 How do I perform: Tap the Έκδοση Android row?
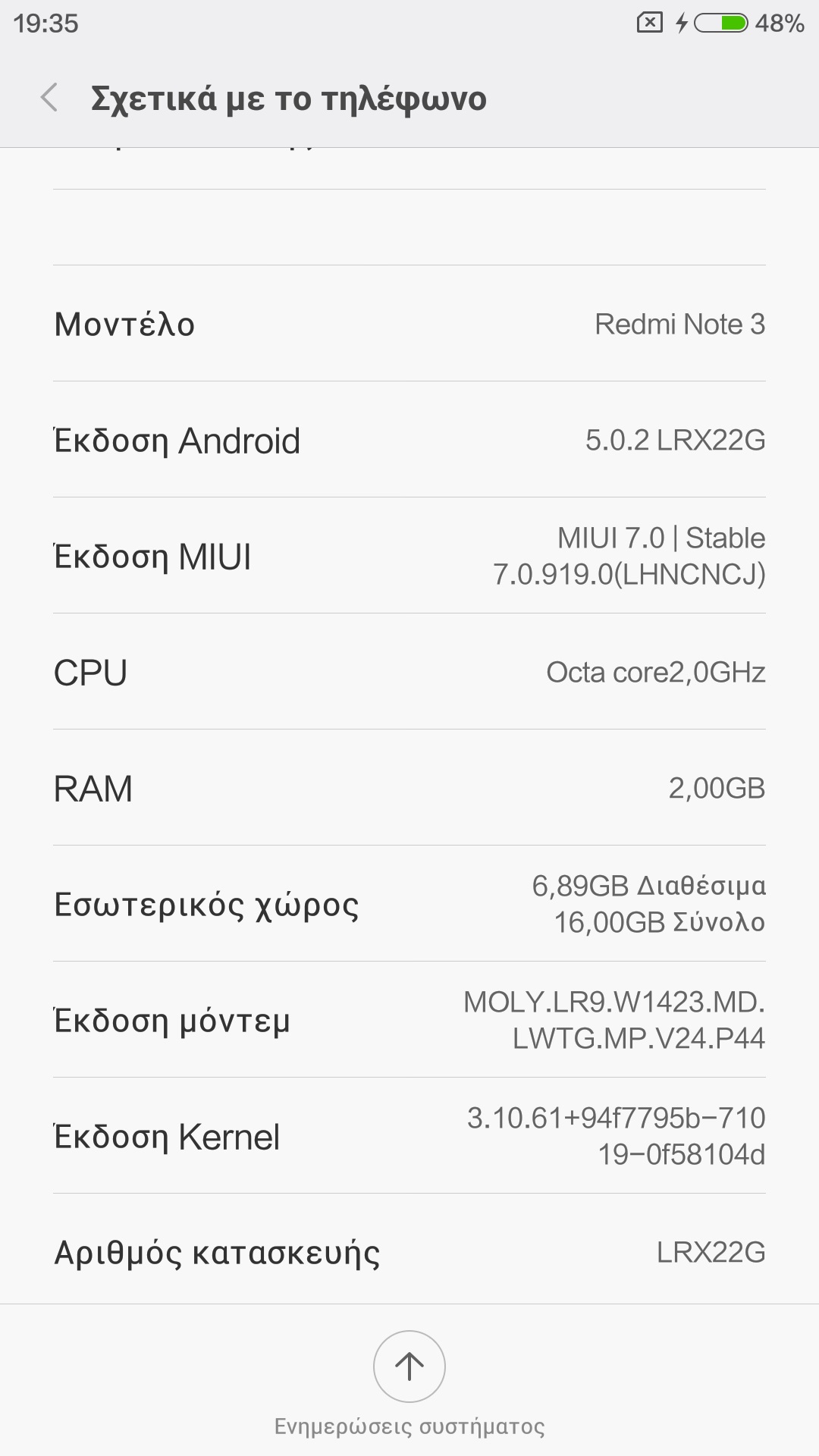pos(409,440)
